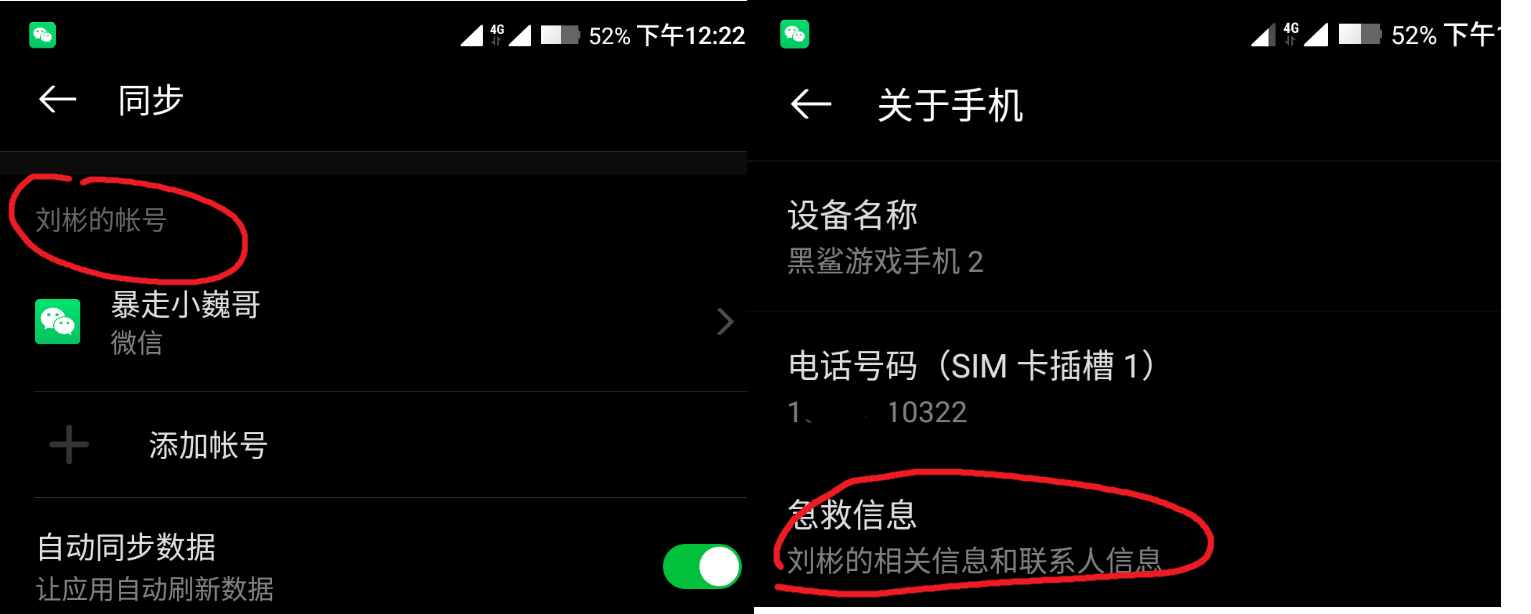Go back from the 同步 screen
This screenshot has width=1531, height=614.
pyautogui.click(x=57, y=100)
